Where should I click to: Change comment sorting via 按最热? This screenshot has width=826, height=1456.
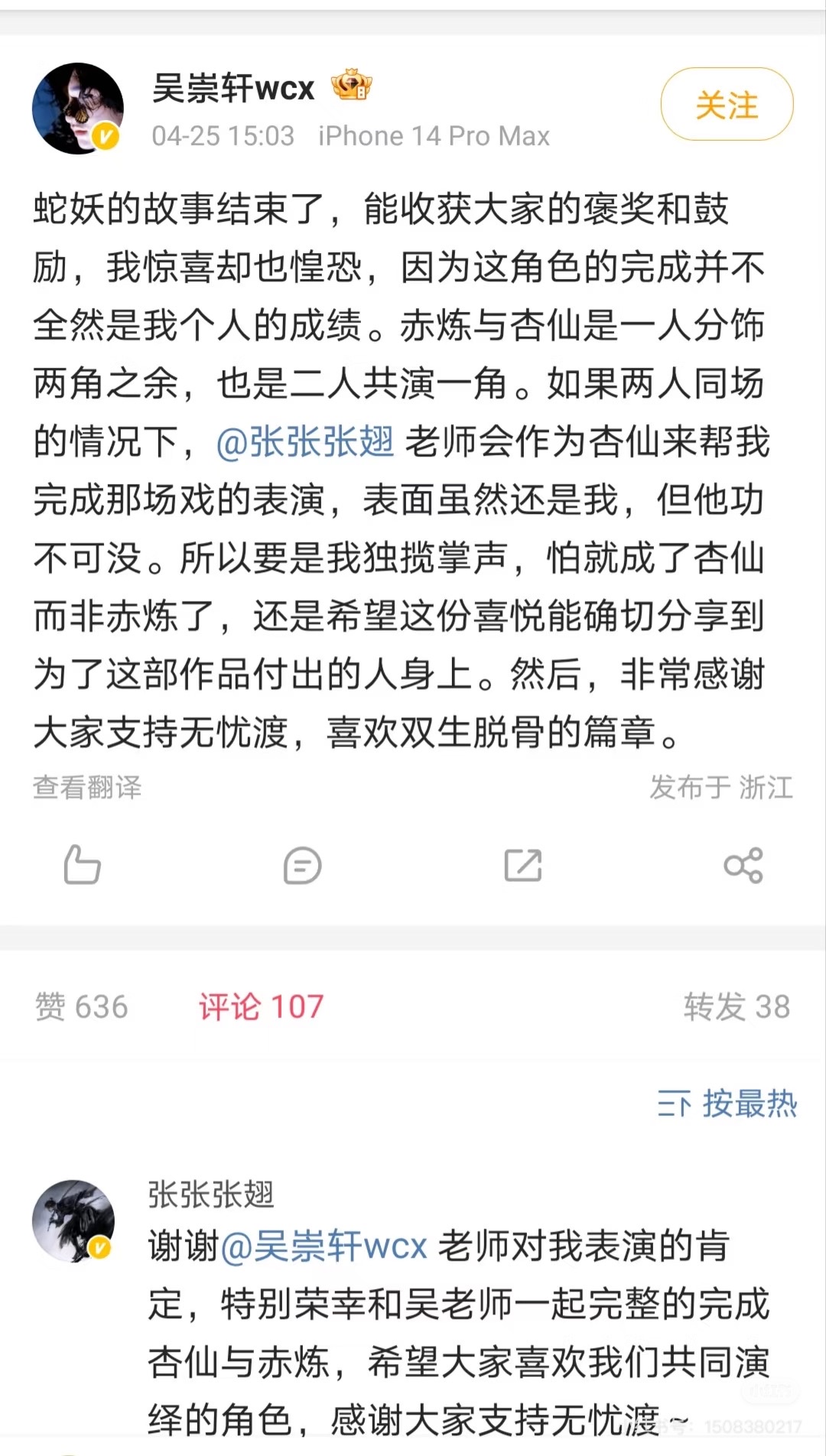point(727,1103)
